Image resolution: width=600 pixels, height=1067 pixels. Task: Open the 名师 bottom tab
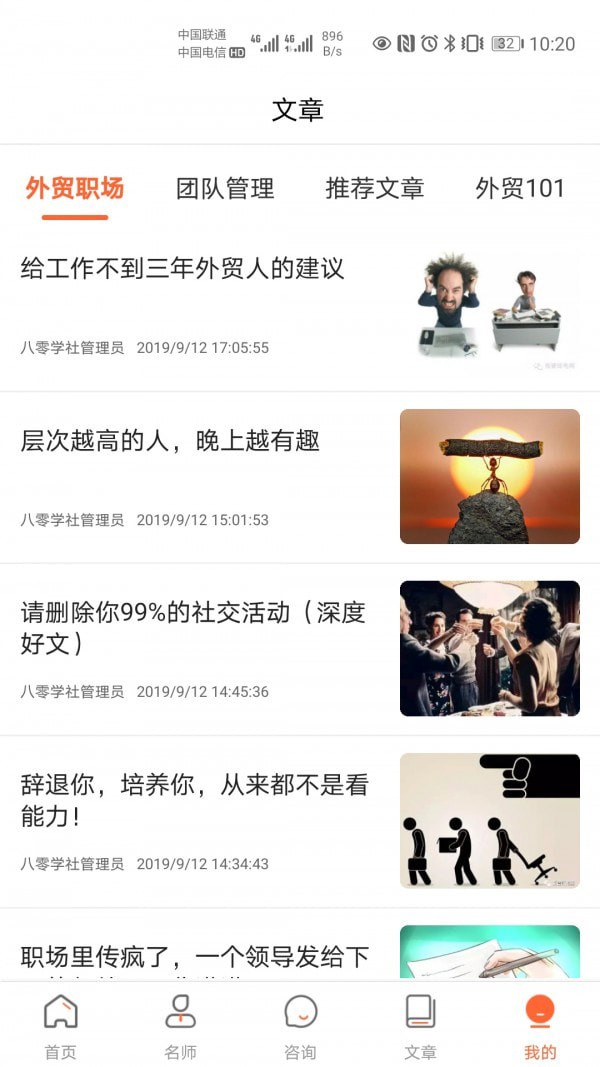coord(180,1026)
